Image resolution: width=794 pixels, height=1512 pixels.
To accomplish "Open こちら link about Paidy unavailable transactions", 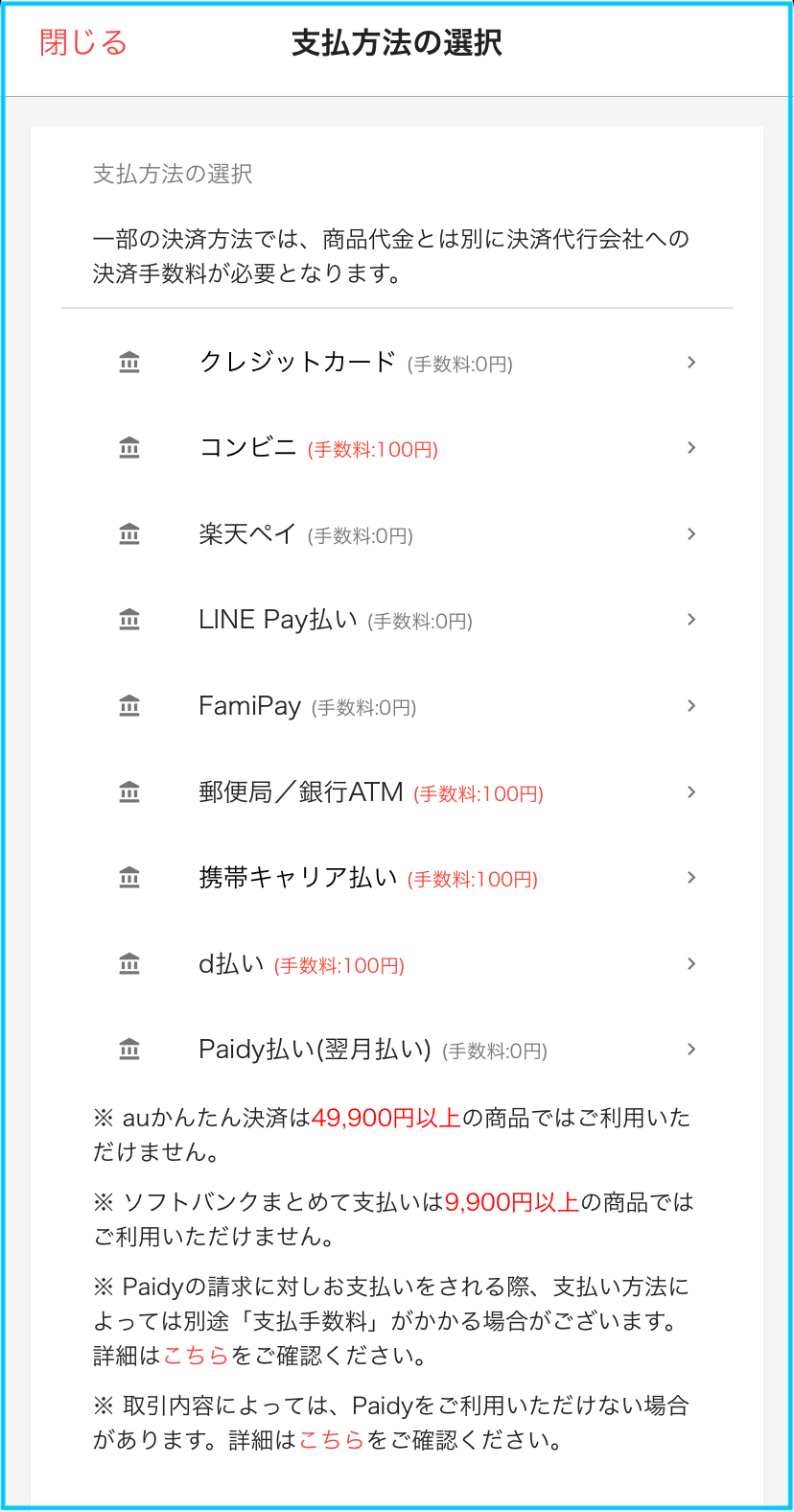I will click(332, 1440).
